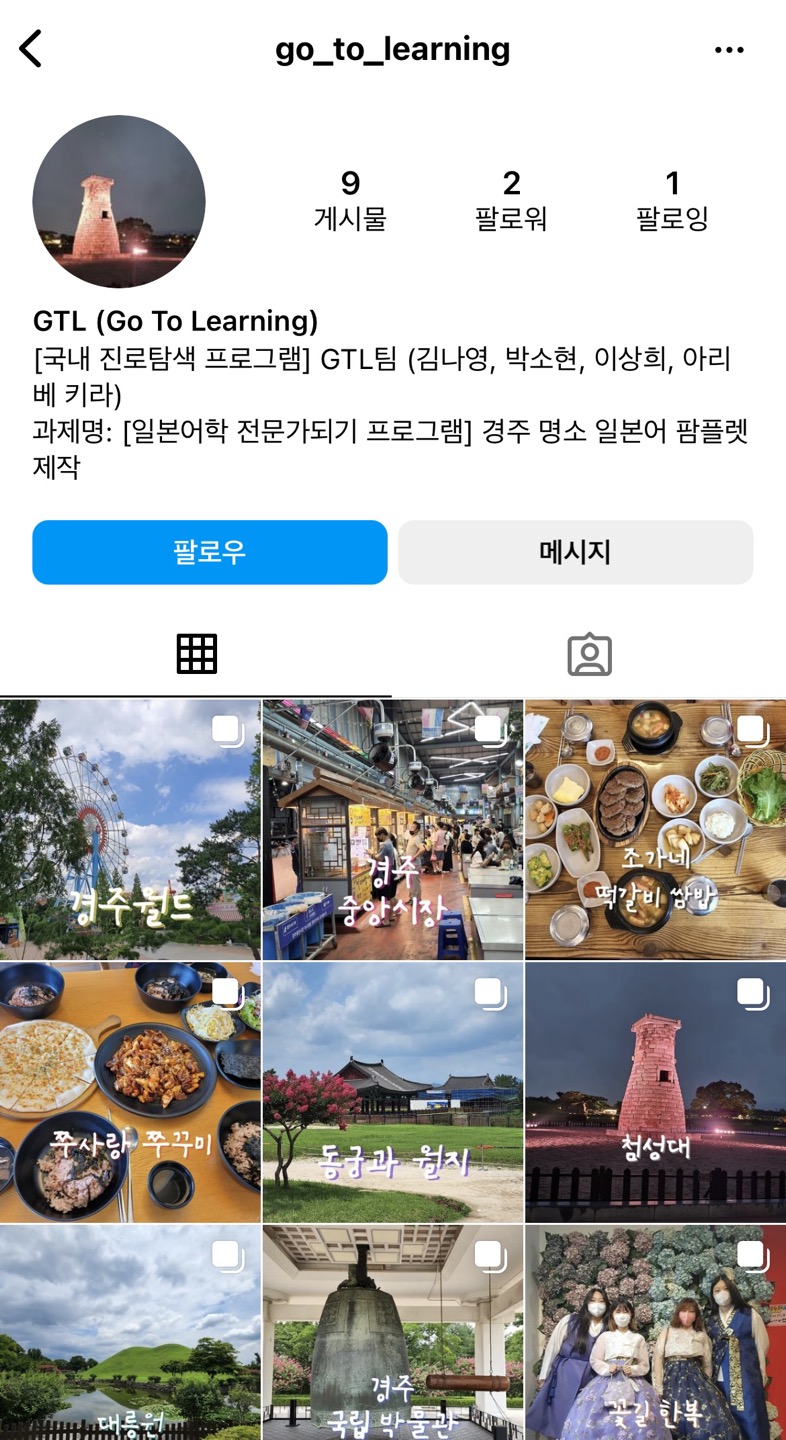Image resolution: width=786 pixels, height=1440 pixels.
Task: Switch to the tagged photos tab
Action: (589, 654)
